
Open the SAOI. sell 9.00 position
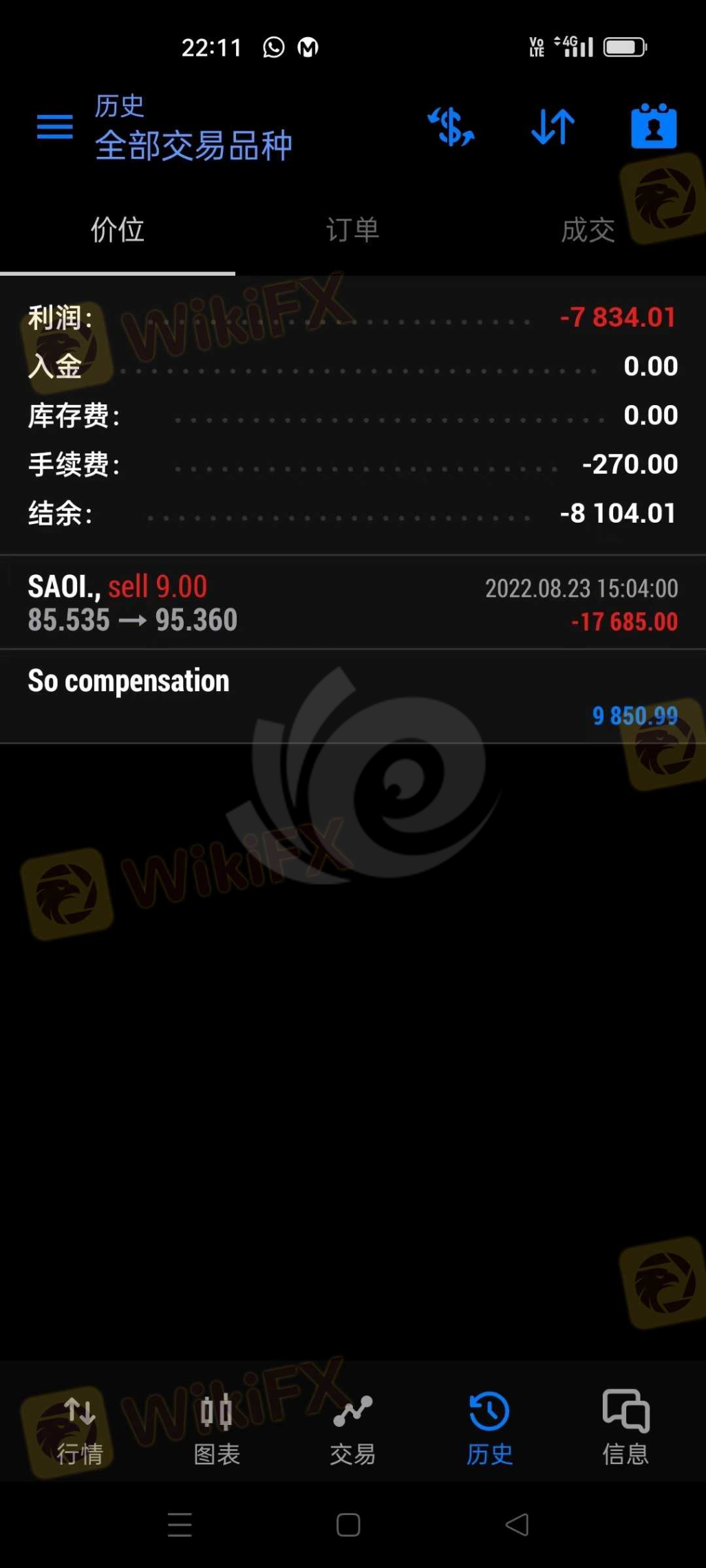pyautogui.click(x=352, y=603)
